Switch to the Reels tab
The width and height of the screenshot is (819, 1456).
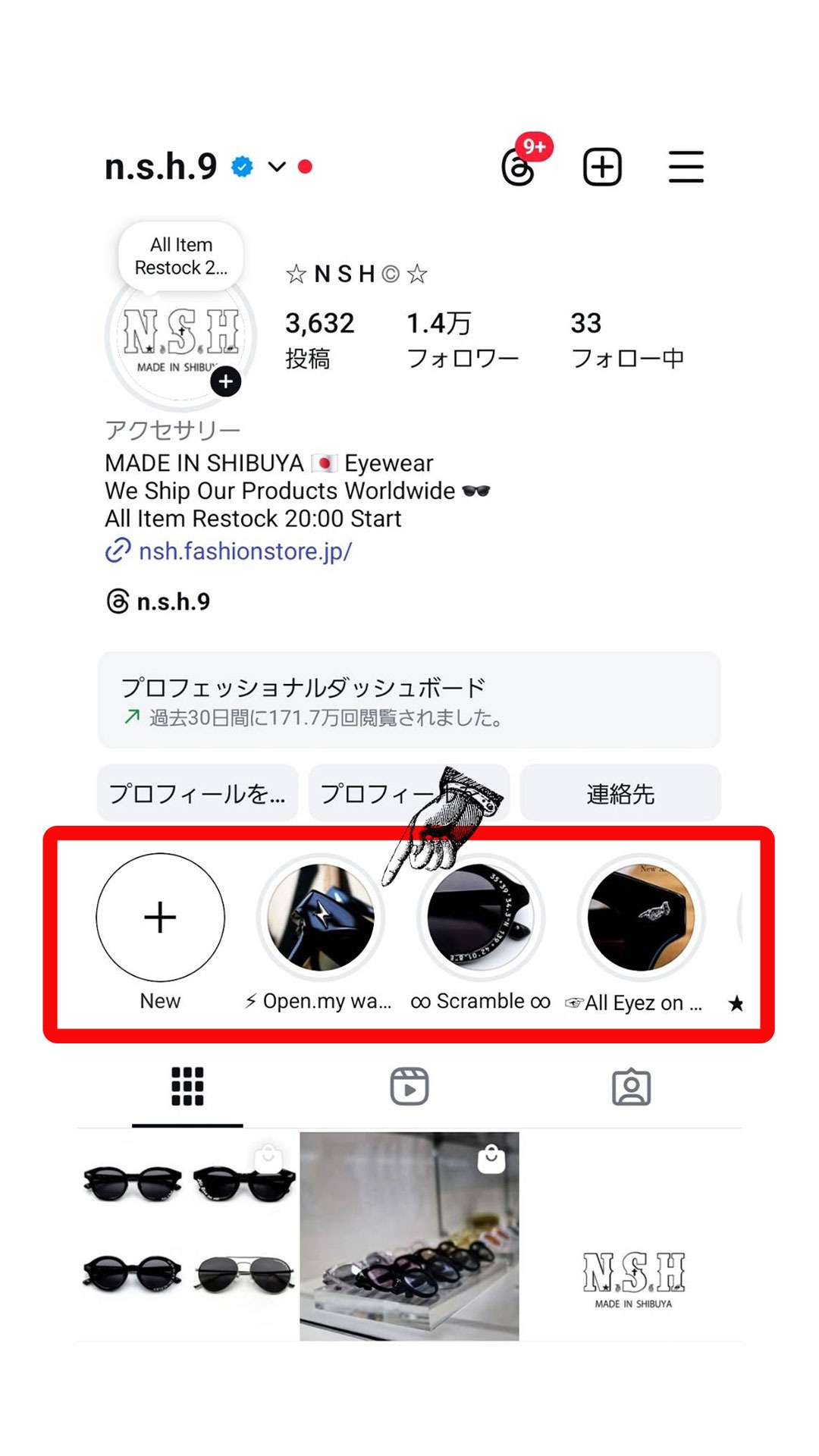[x=409, y=1087]
